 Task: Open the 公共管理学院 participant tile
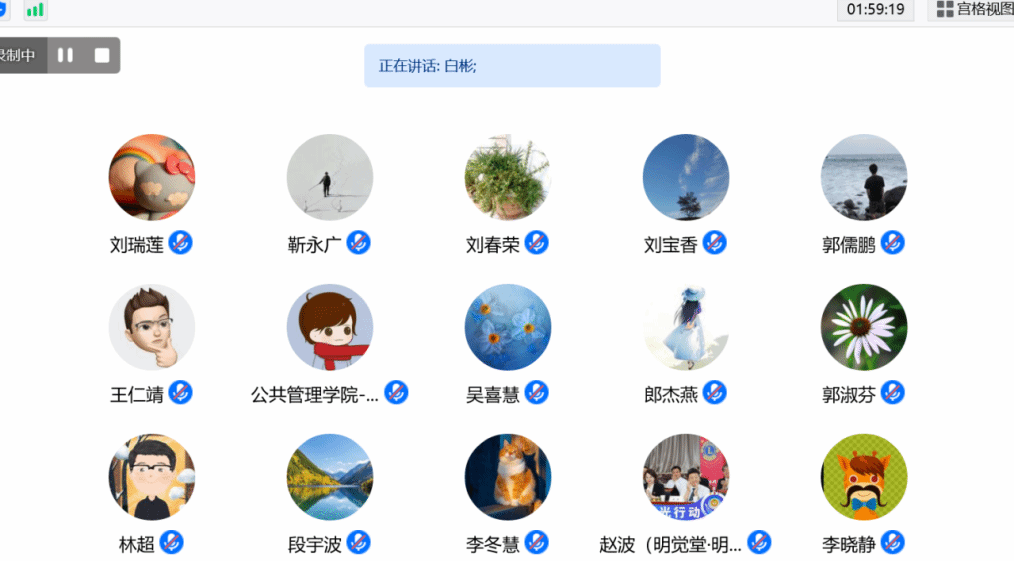point(329,327)
